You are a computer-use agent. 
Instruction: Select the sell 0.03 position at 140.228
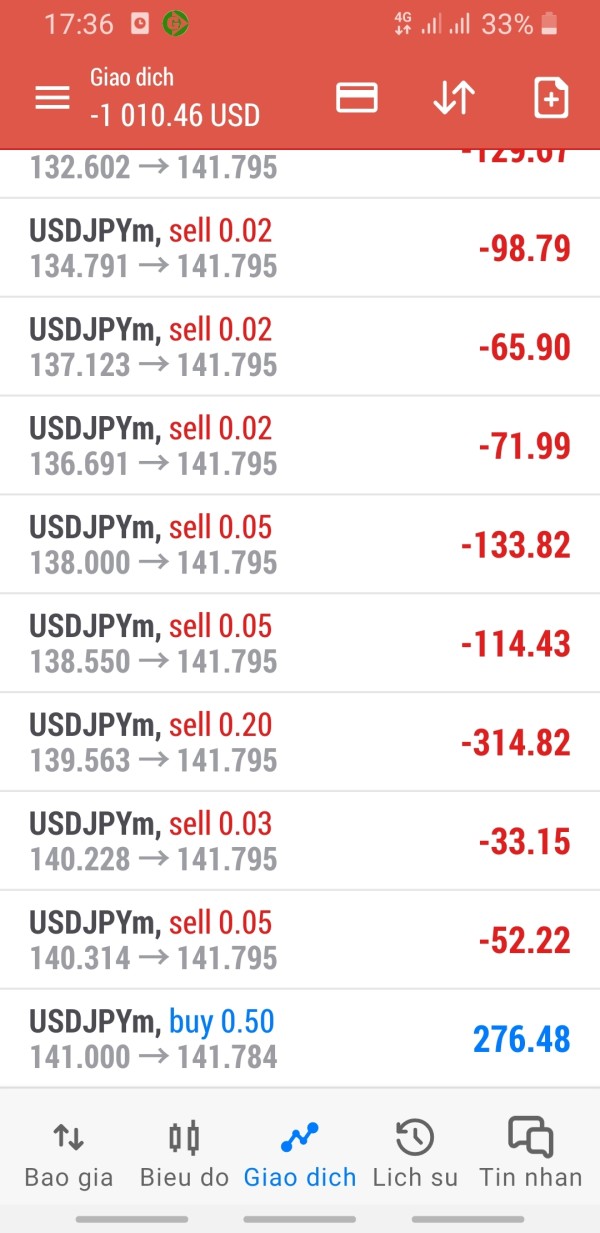[300, 842]
